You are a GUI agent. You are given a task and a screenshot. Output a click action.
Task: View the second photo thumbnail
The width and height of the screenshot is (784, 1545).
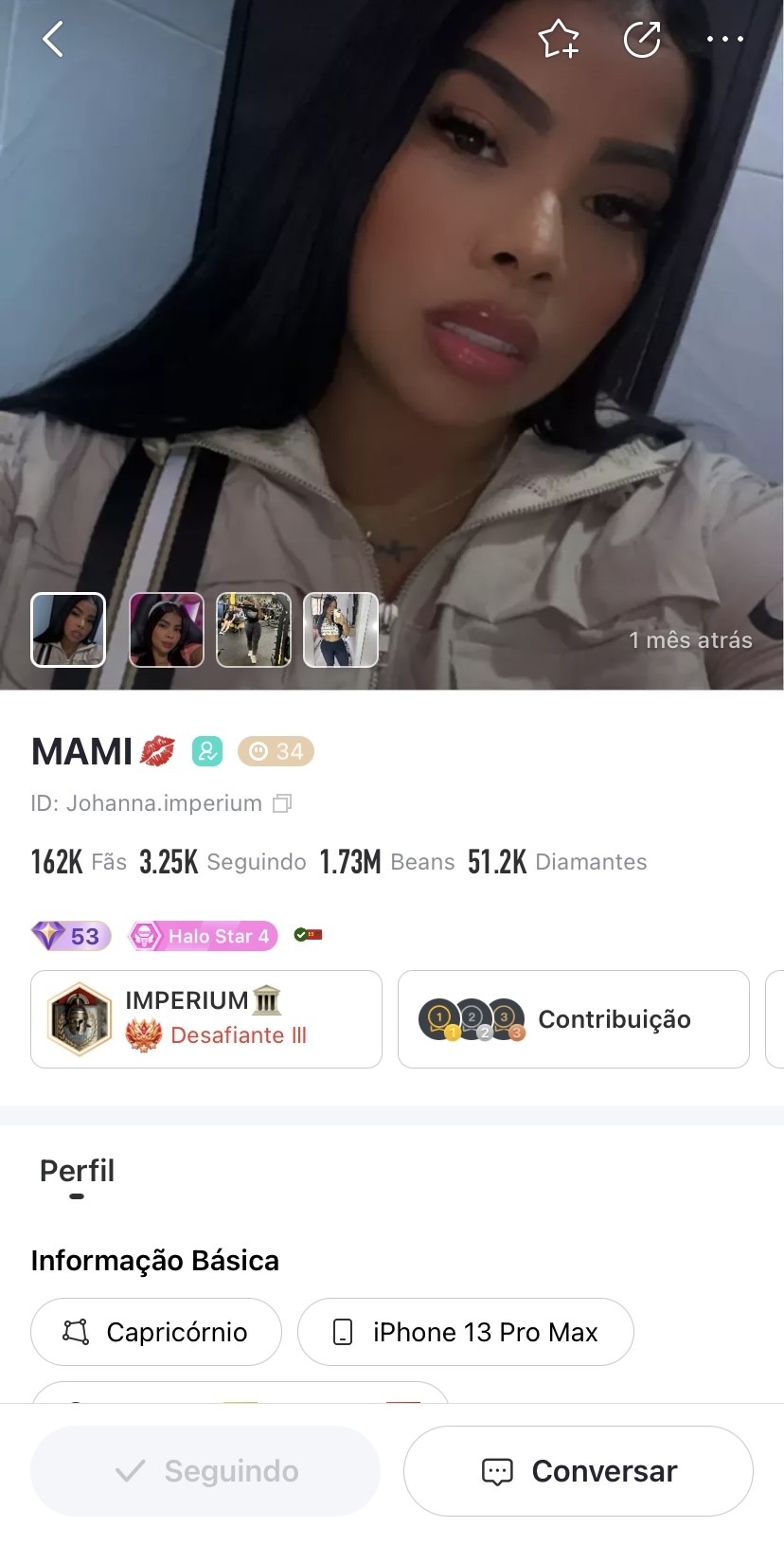[167, 630]
